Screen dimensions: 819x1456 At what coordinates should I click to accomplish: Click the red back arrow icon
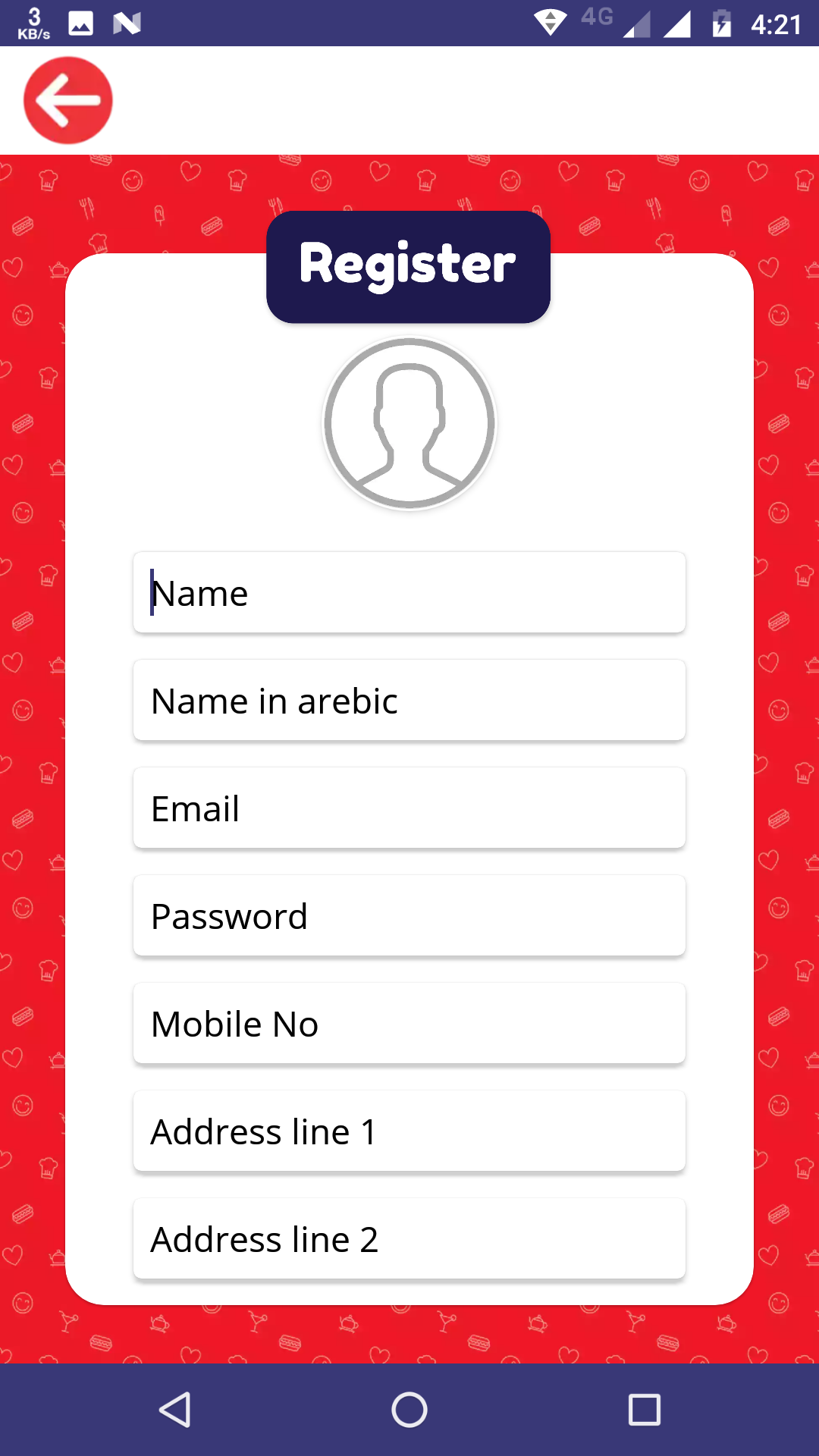click(68, 101)
